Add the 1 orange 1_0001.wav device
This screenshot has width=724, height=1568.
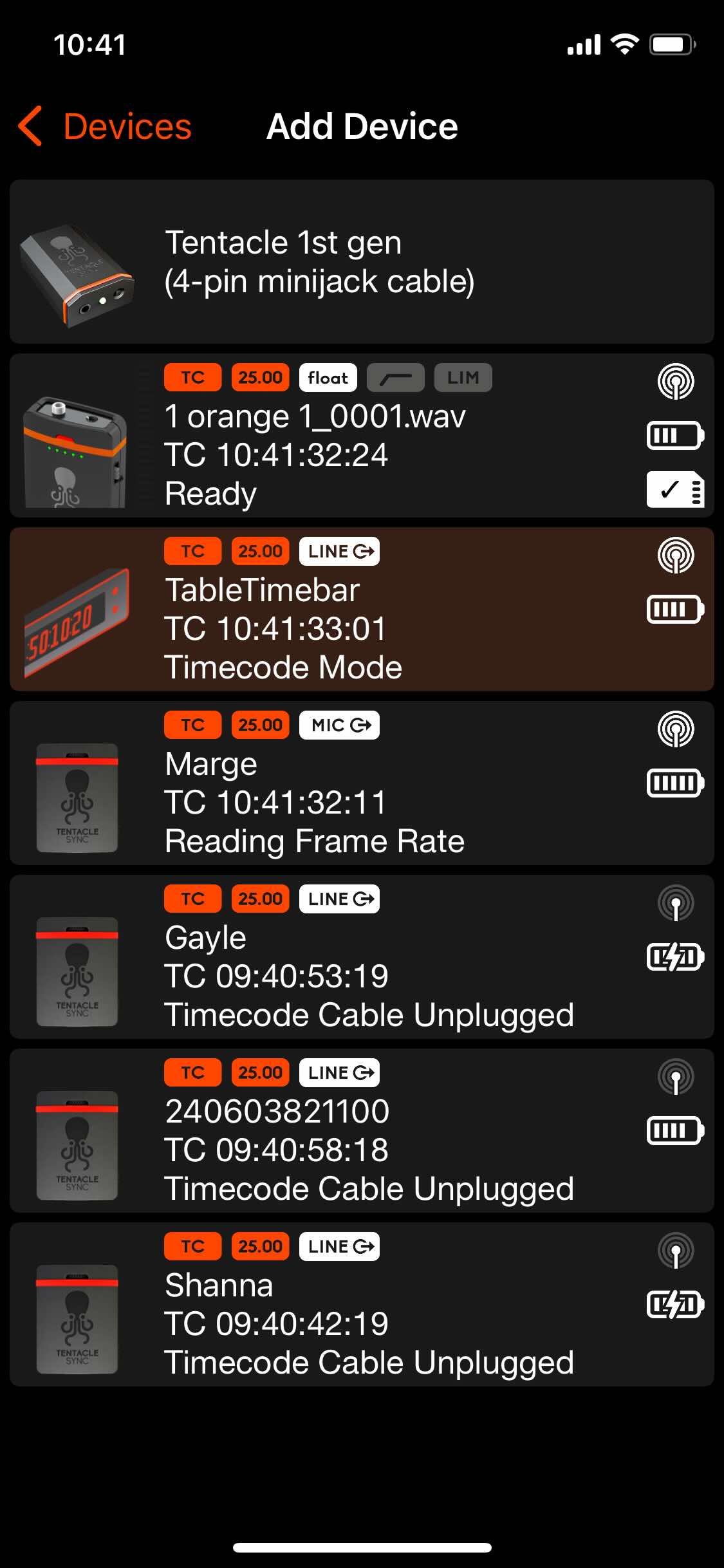[x=362, y=436]
